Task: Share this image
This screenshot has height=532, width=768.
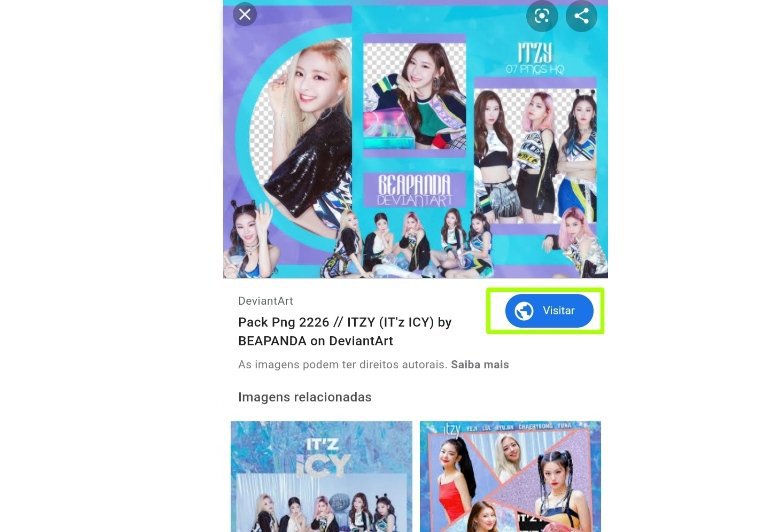Action: click(x=581, y=16)
